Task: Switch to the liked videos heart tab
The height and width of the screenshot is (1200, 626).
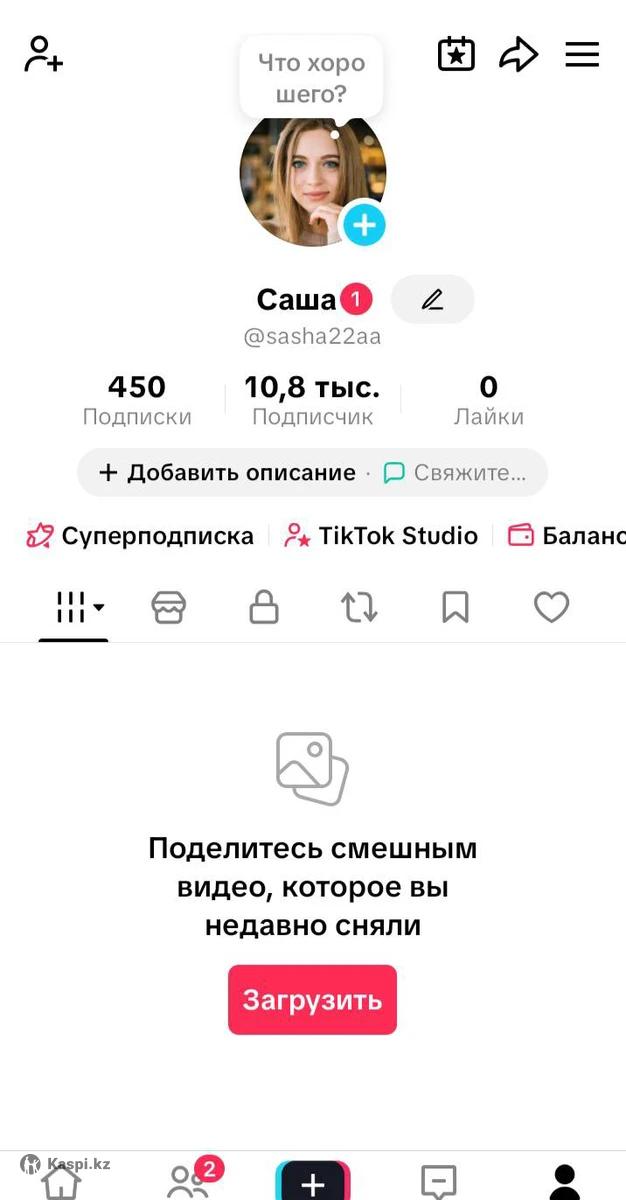Action: click(x=551, y=607)
